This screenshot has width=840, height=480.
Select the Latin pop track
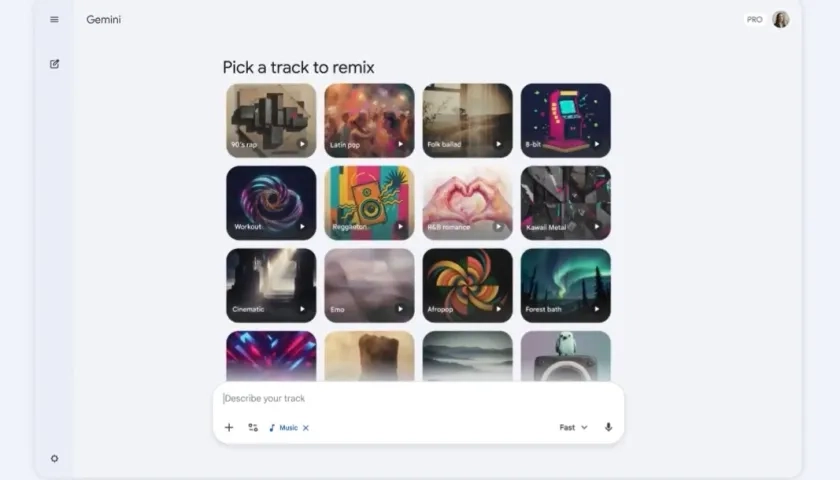pos(369,120)
